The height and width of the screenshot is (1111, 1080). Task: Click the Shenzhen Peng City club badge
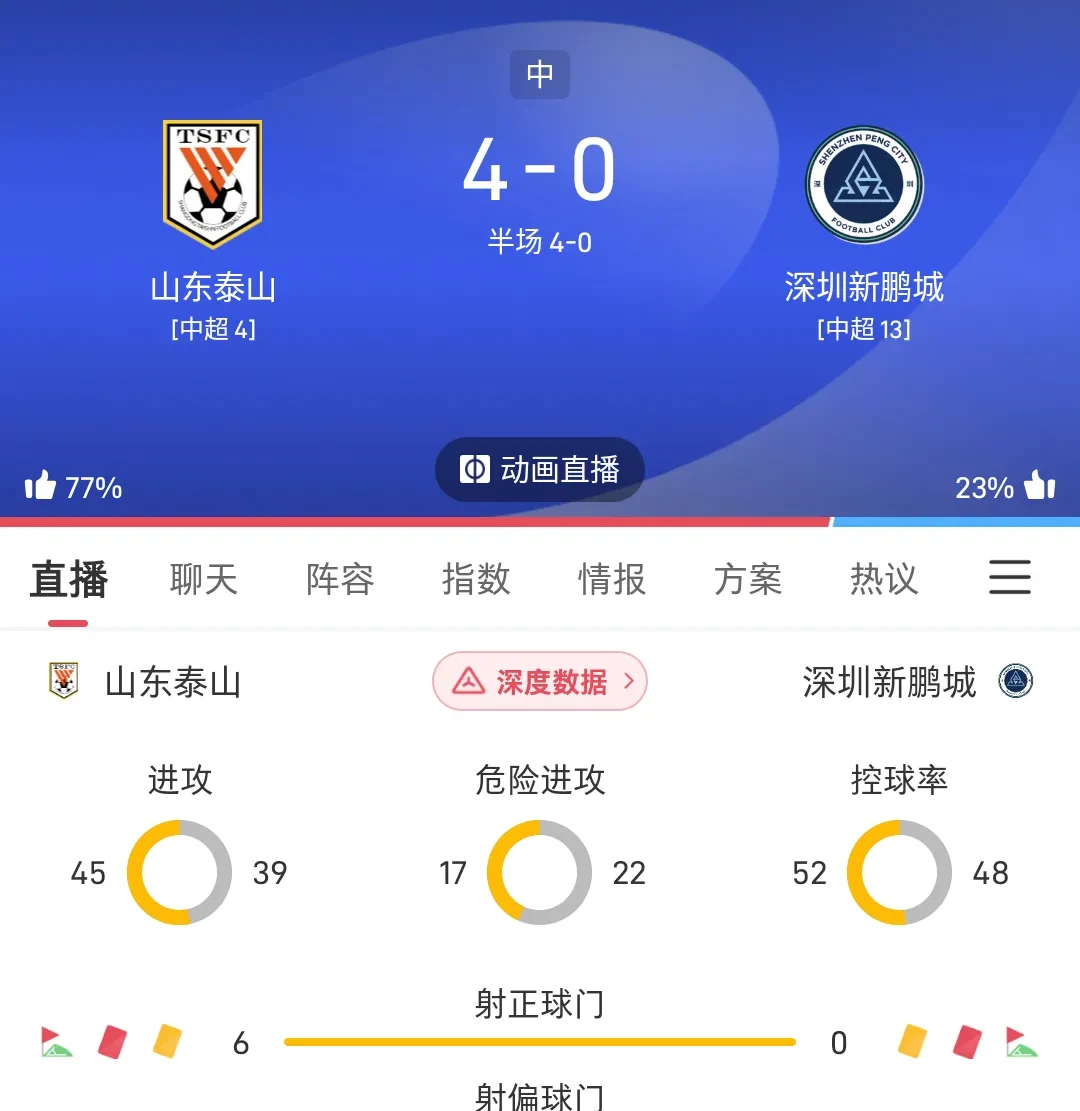click(863, 183)
